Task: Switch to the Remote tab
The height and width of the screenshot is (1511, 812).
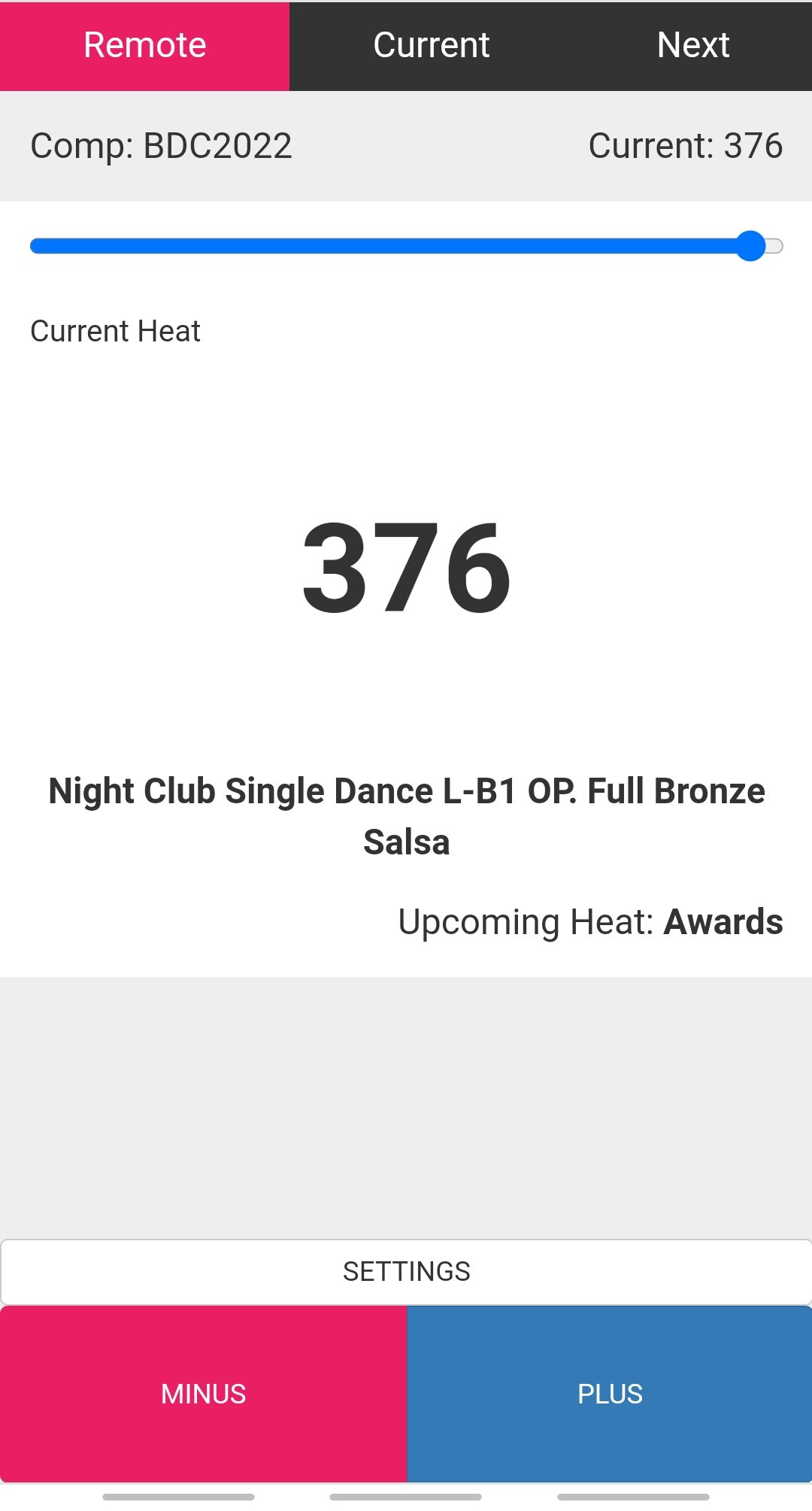Action: click(x=144, y=46)
